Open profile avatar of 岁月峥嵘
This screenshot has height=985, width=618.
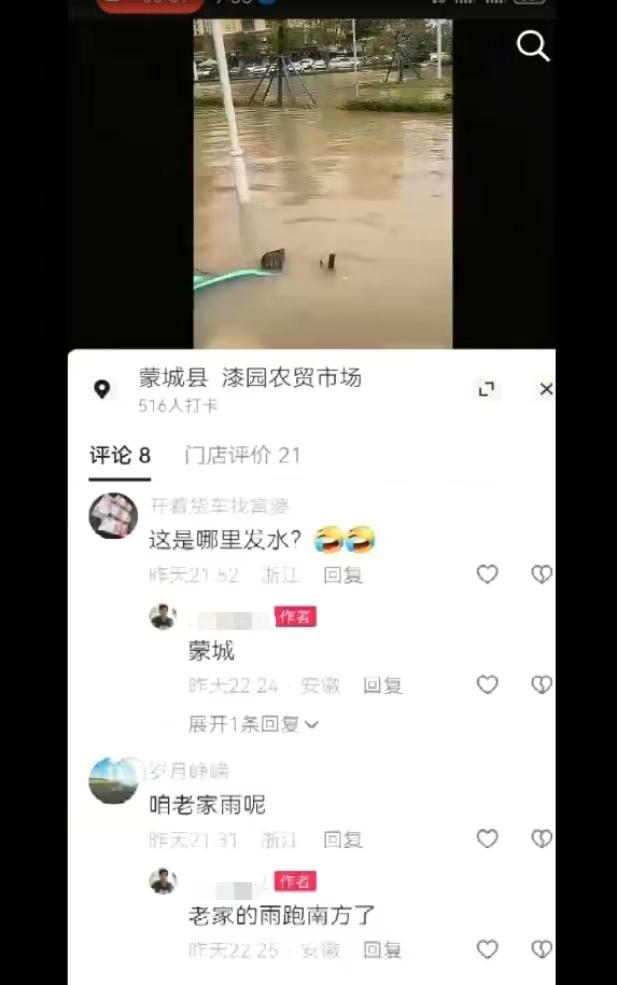point(113,780)
